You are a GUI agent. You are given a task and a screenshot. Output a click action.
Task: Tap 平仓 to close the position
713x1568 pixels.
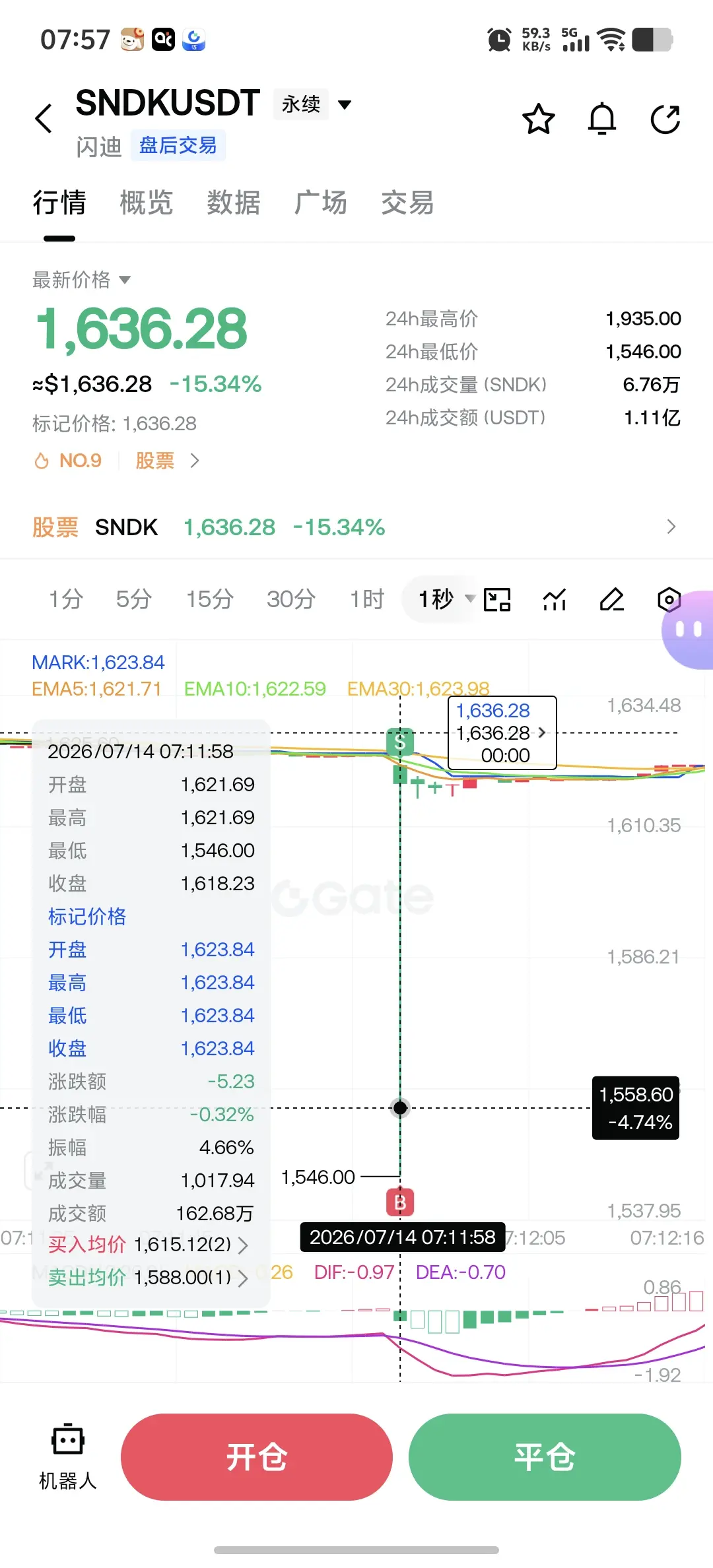click(x=545, y=1457)
